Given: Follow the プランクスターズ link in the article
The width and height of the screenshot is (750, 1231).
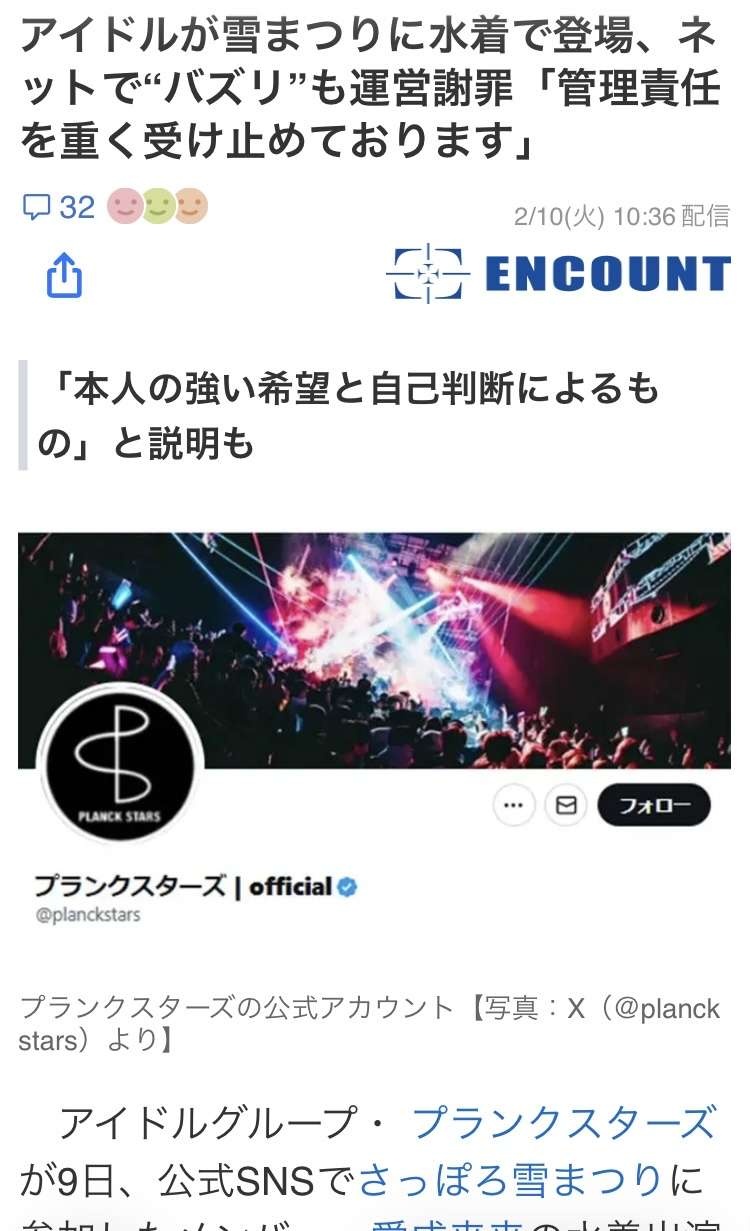Looking at the screenshot, I should point(564,1123).
